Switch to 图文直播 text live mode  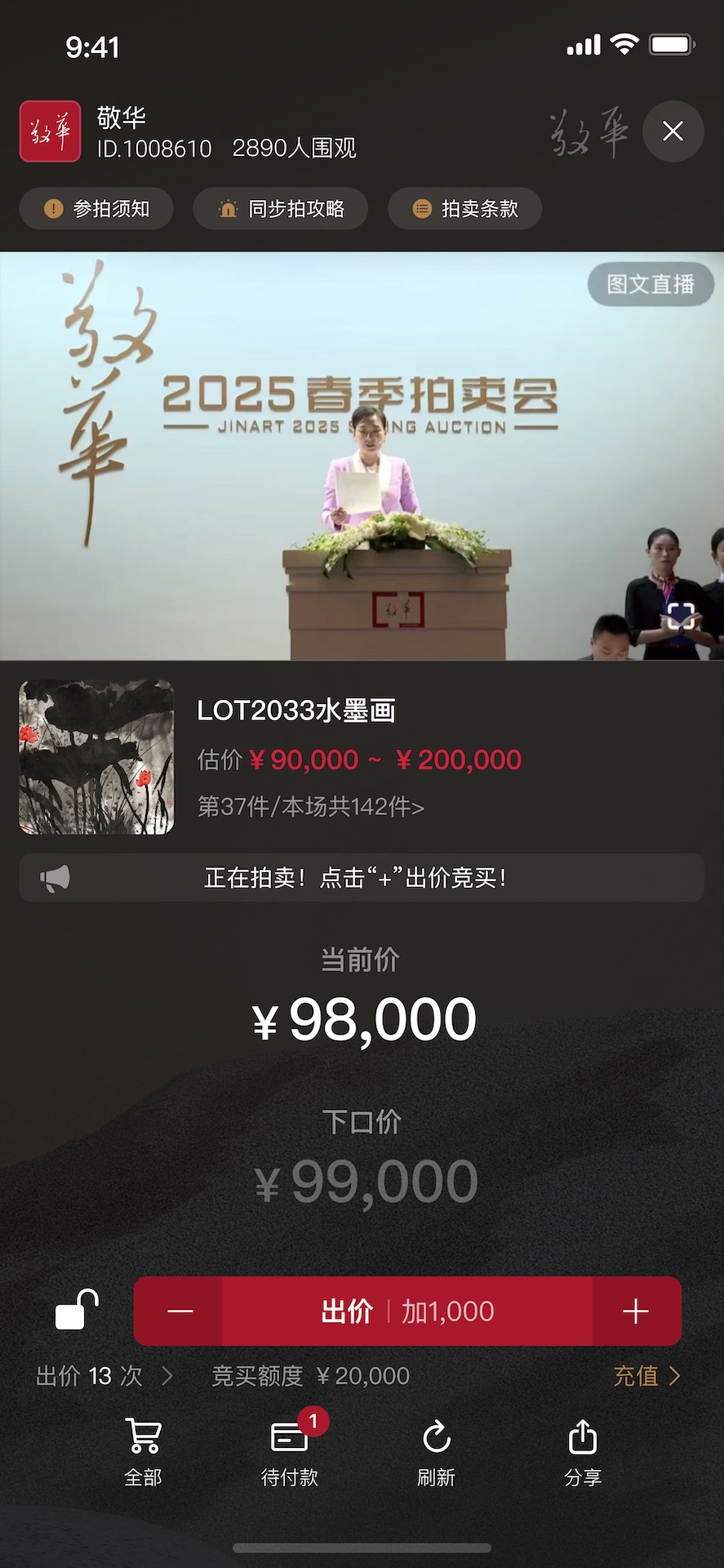tap(651, 284)
